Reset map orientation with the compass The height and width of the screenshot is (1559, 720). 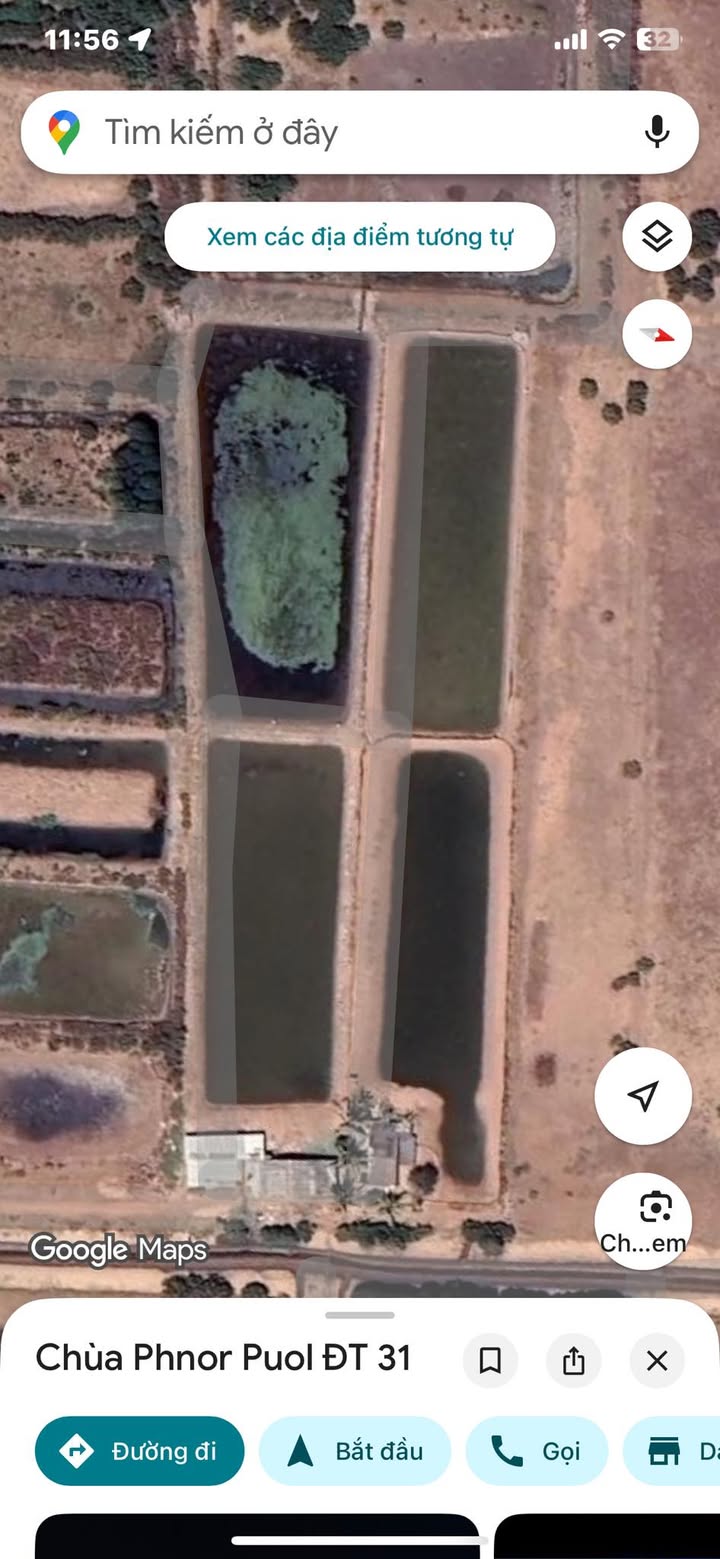click(657, 335)
